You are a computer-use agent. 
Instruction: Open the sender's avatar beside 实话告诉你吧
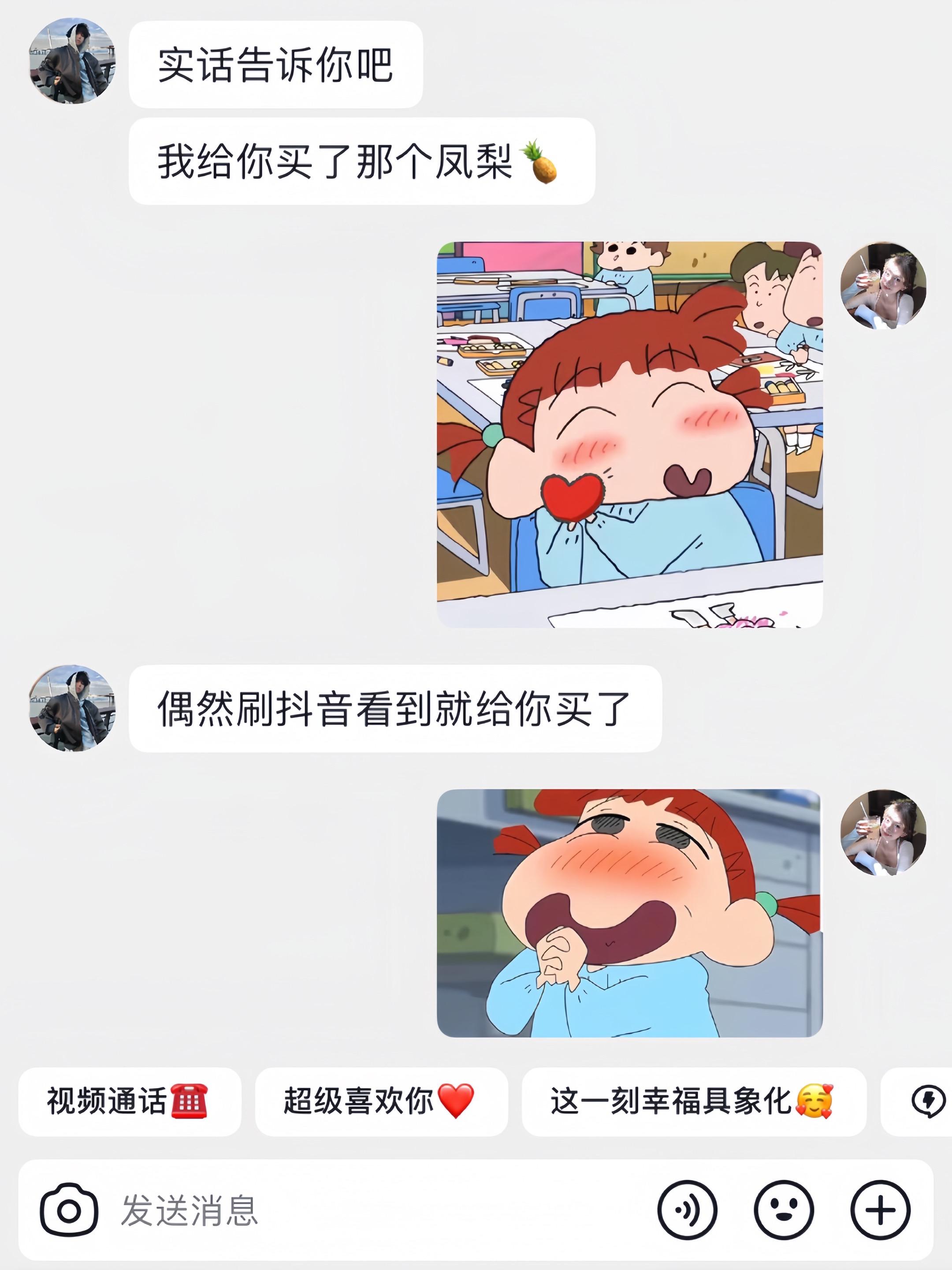click(x=72, y=61)
